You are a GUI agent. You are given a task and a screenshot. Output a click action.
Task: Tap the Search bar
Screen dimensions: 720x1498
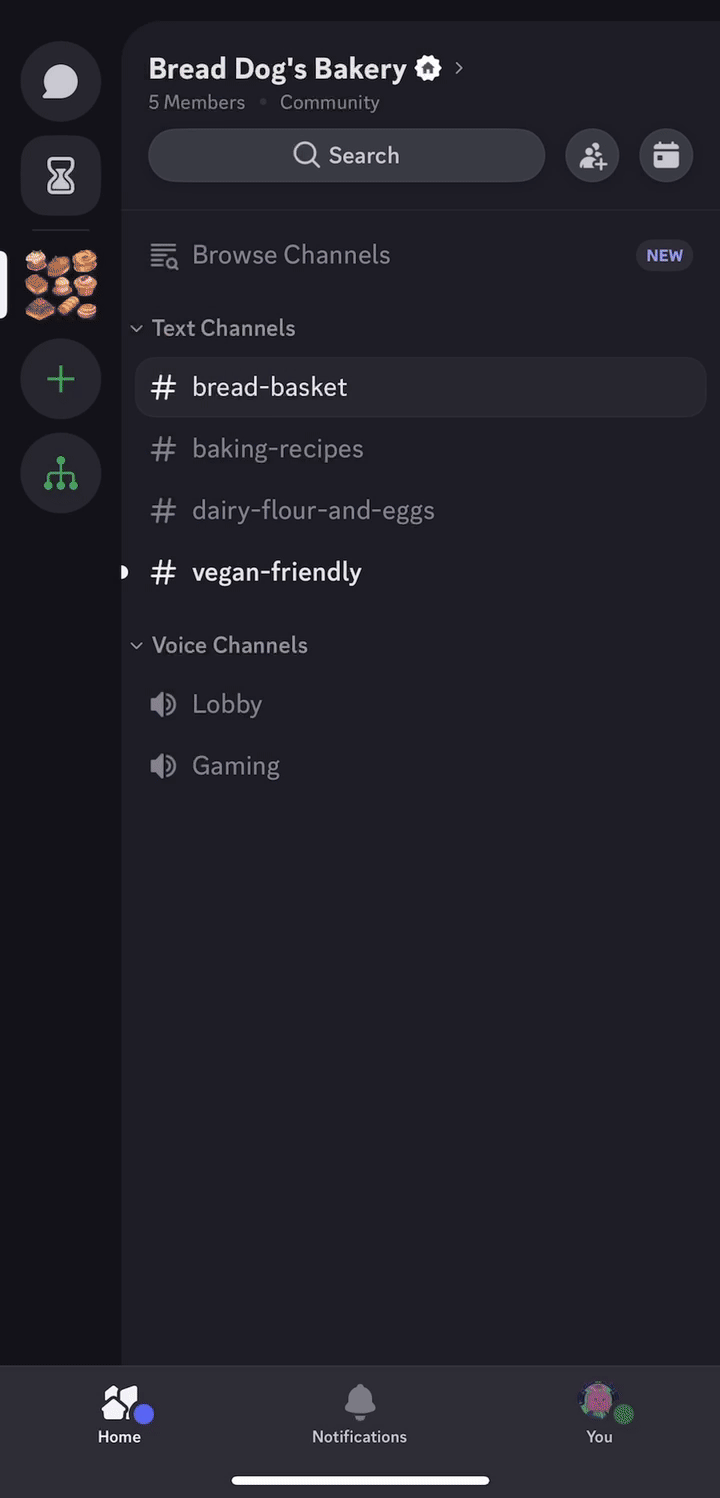(x=346, y=155)
